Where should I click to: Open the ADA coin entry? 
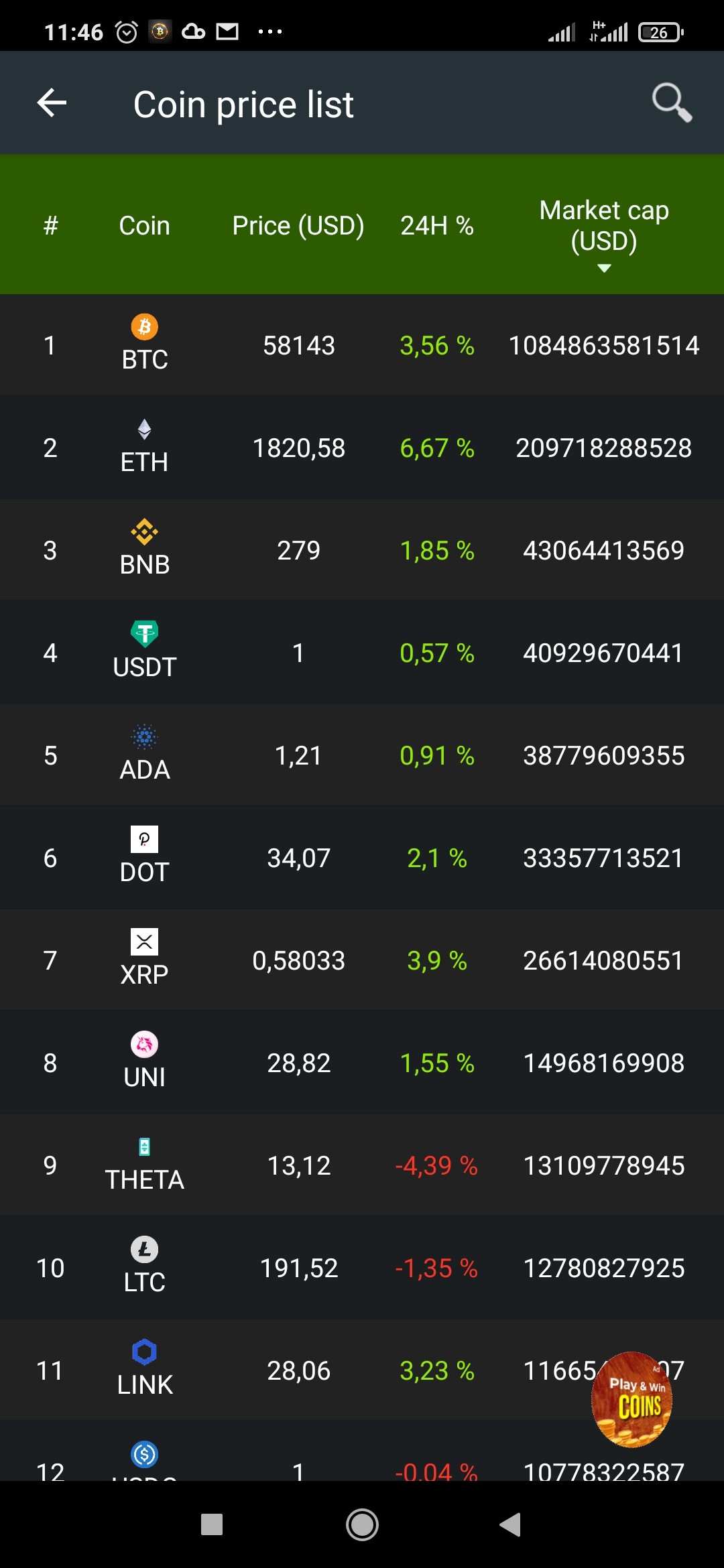point(362,755)
